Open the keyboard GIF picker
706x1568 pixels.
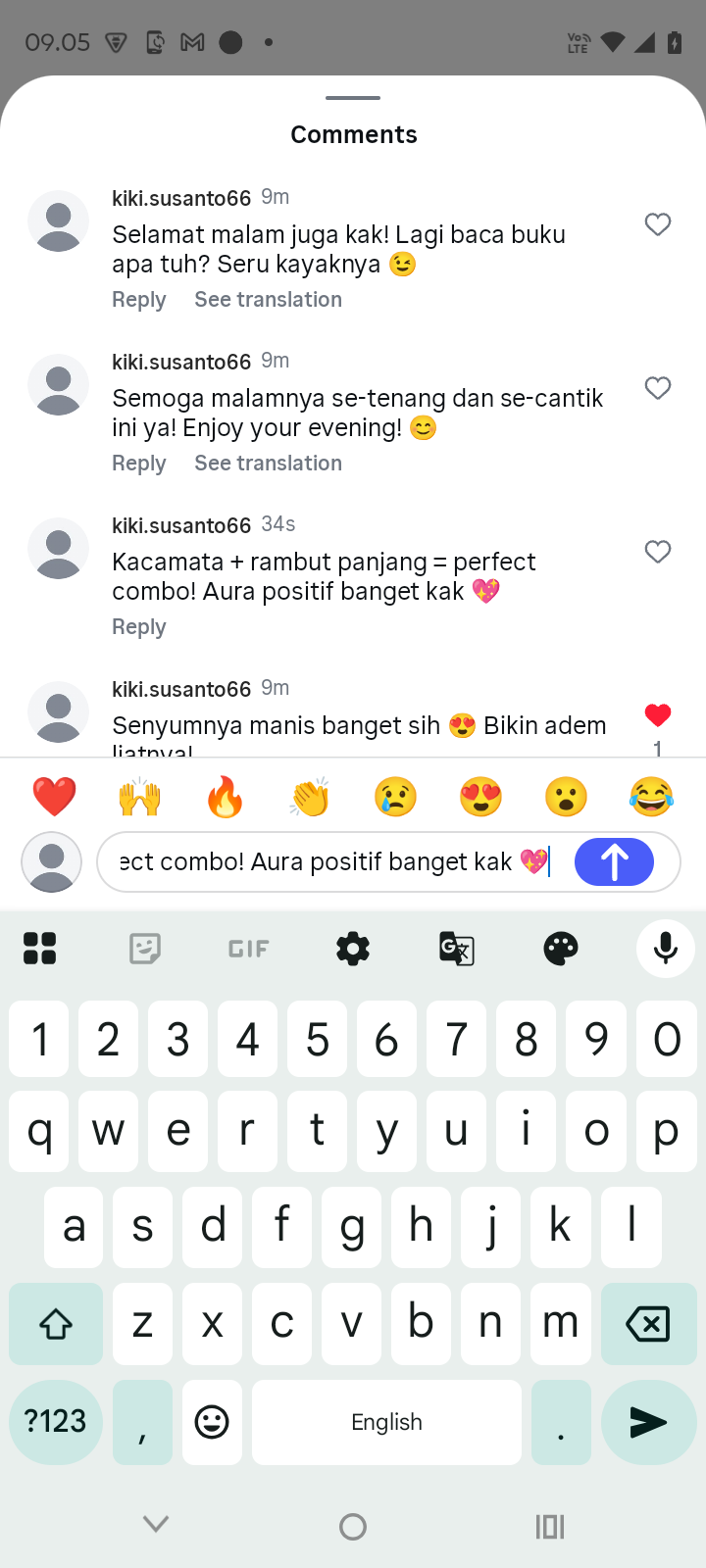point(248,949)
